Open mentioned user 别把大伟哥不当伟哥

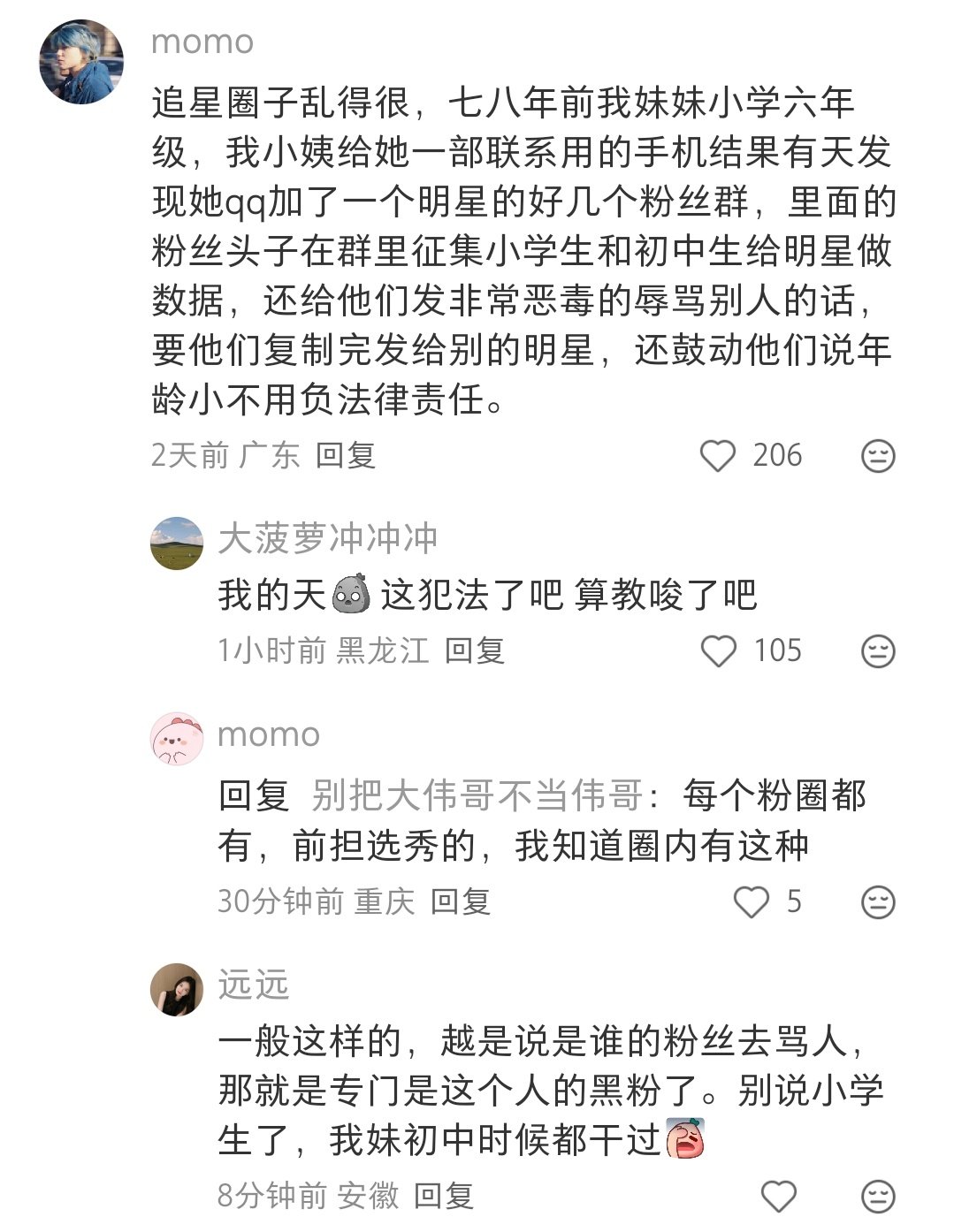pos(476,796)
